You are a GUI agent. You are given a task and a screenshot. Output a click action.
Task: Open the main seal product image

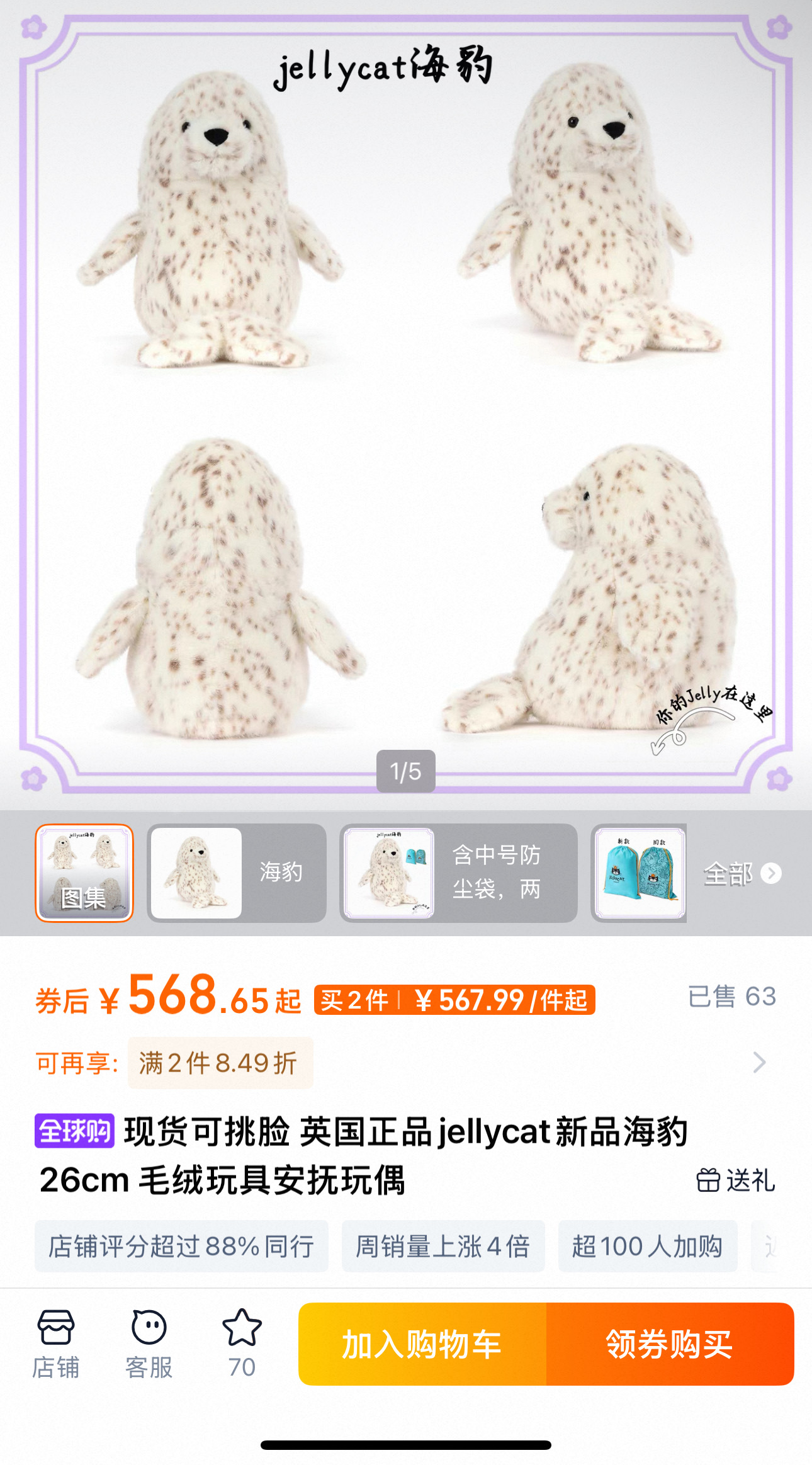tap(406, 404)
